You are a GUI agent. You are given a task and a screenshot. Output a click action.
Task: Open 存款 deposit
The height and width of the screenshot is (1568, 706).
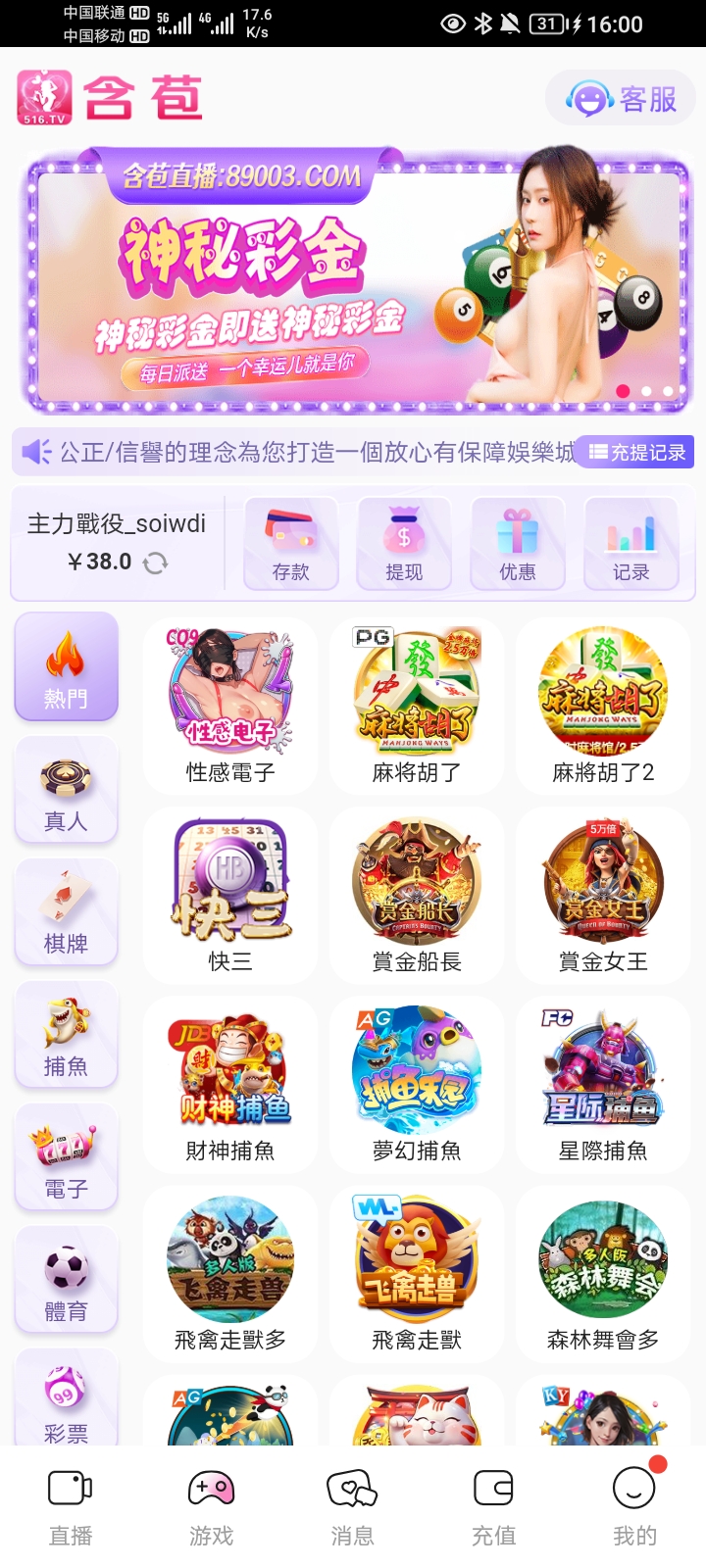tap(291, 544)
